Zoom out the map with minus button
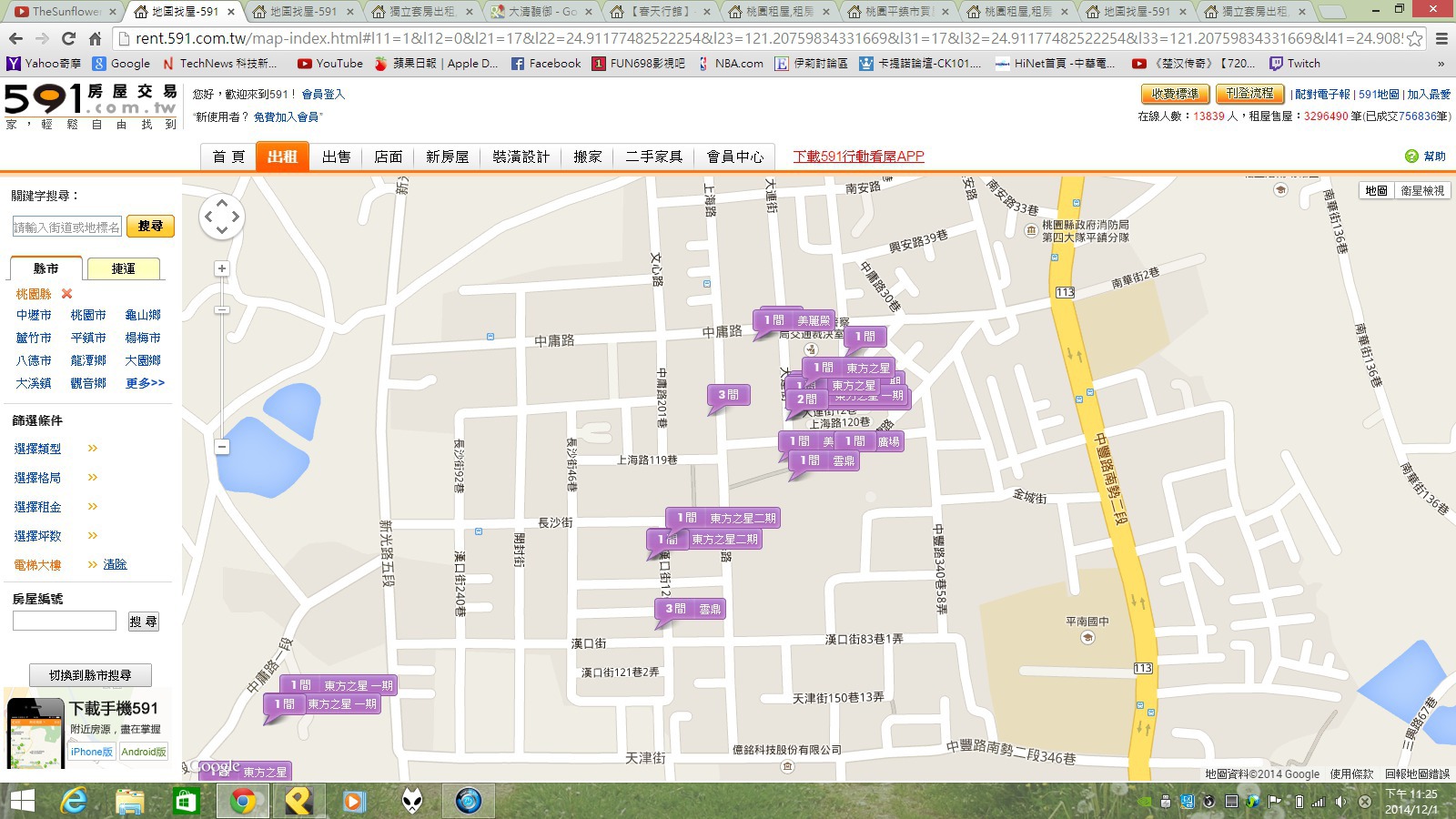The height and width of the screenshot is (819, 1456). coord(222,447)
